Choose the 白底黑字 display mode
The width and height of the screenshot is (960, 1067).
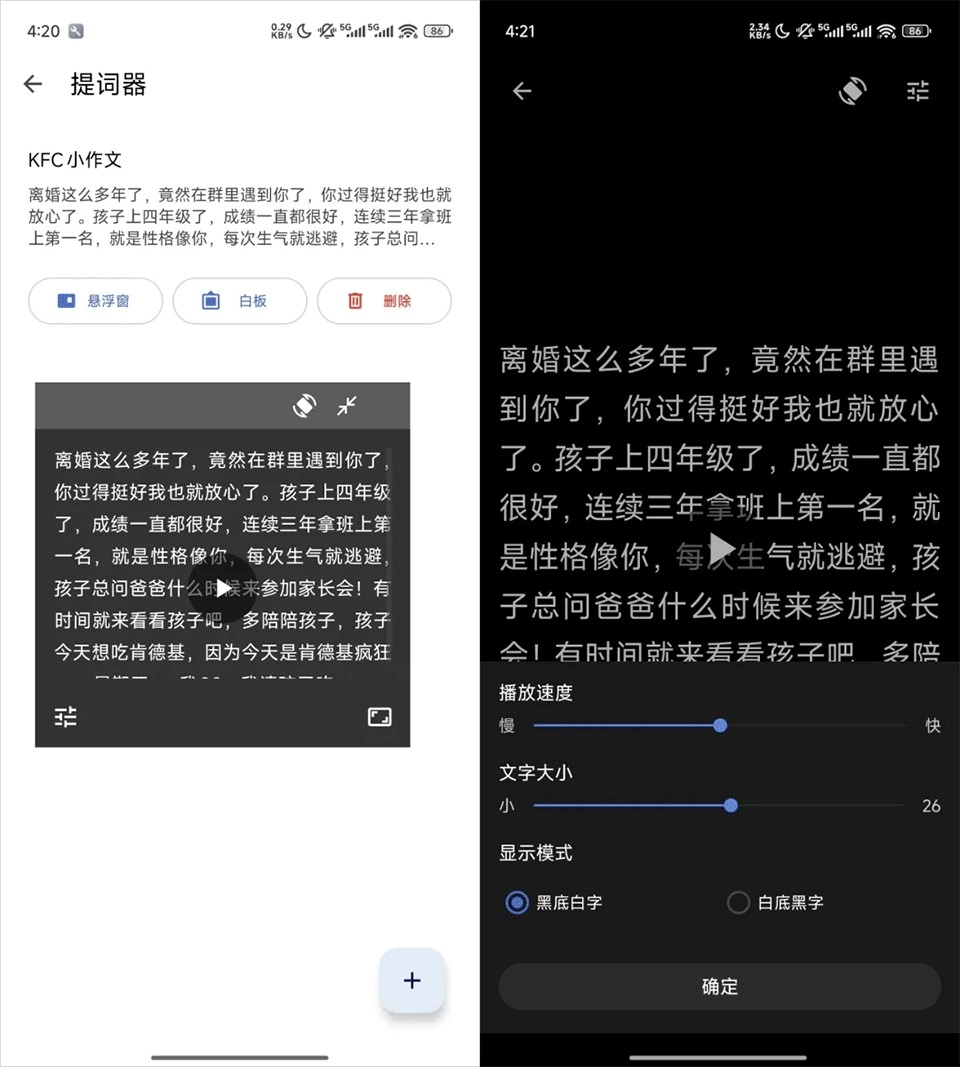(x=738, y=903)
